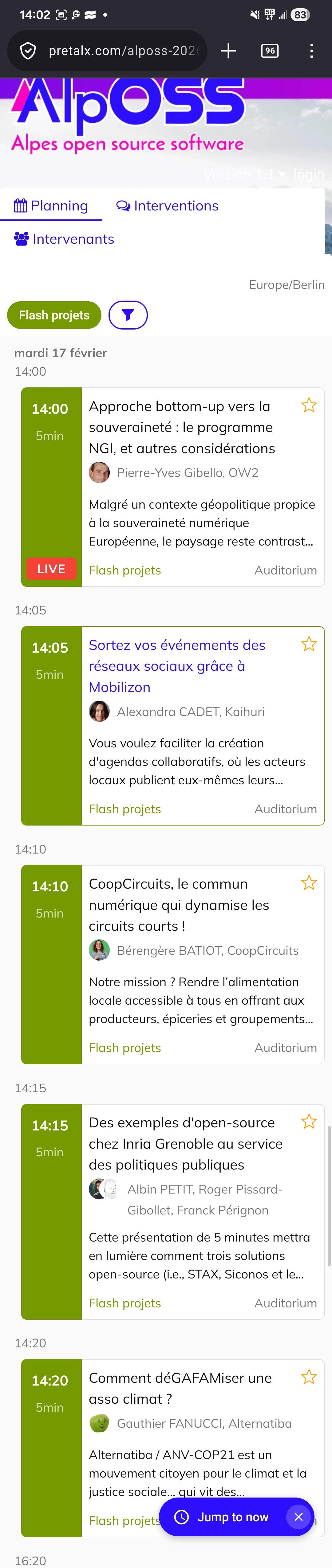Switch to the Intervenants tab

tap(65, 239)
